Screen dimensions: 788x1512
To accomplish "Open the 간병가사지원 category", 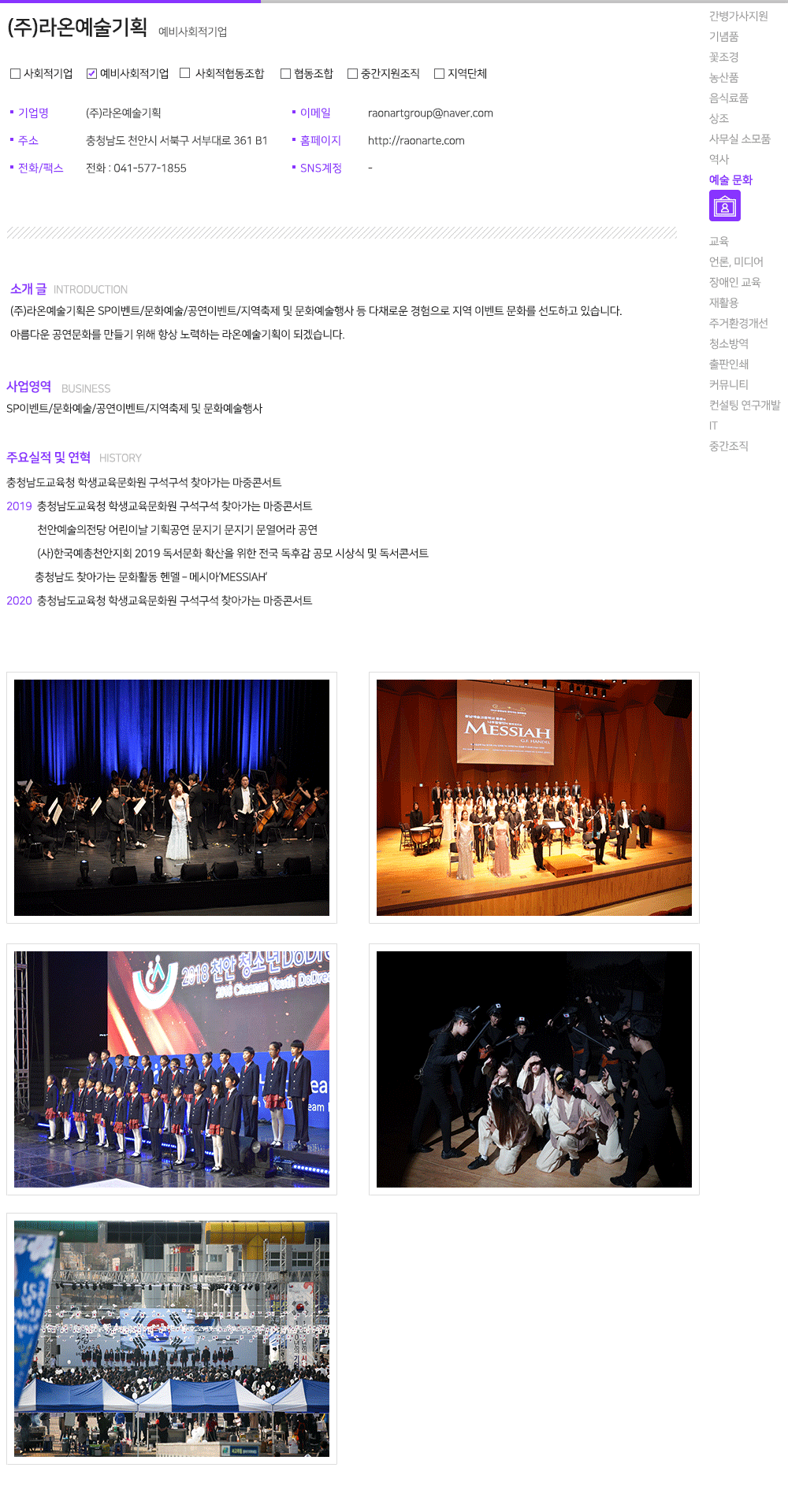I will tap(738, 16).
